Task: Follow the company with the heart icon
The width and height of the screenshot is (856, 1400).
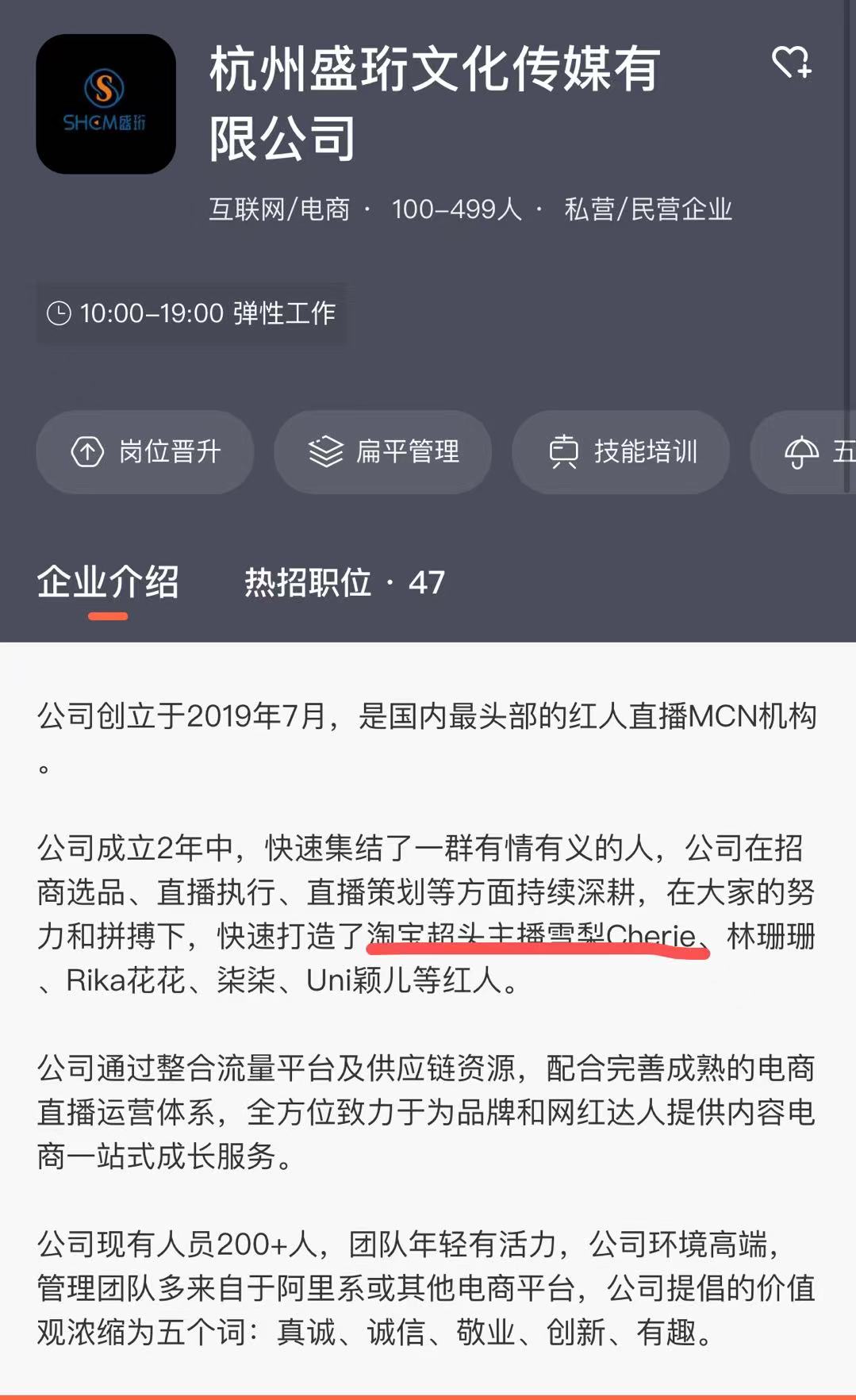Action: (x=791, y=63)
